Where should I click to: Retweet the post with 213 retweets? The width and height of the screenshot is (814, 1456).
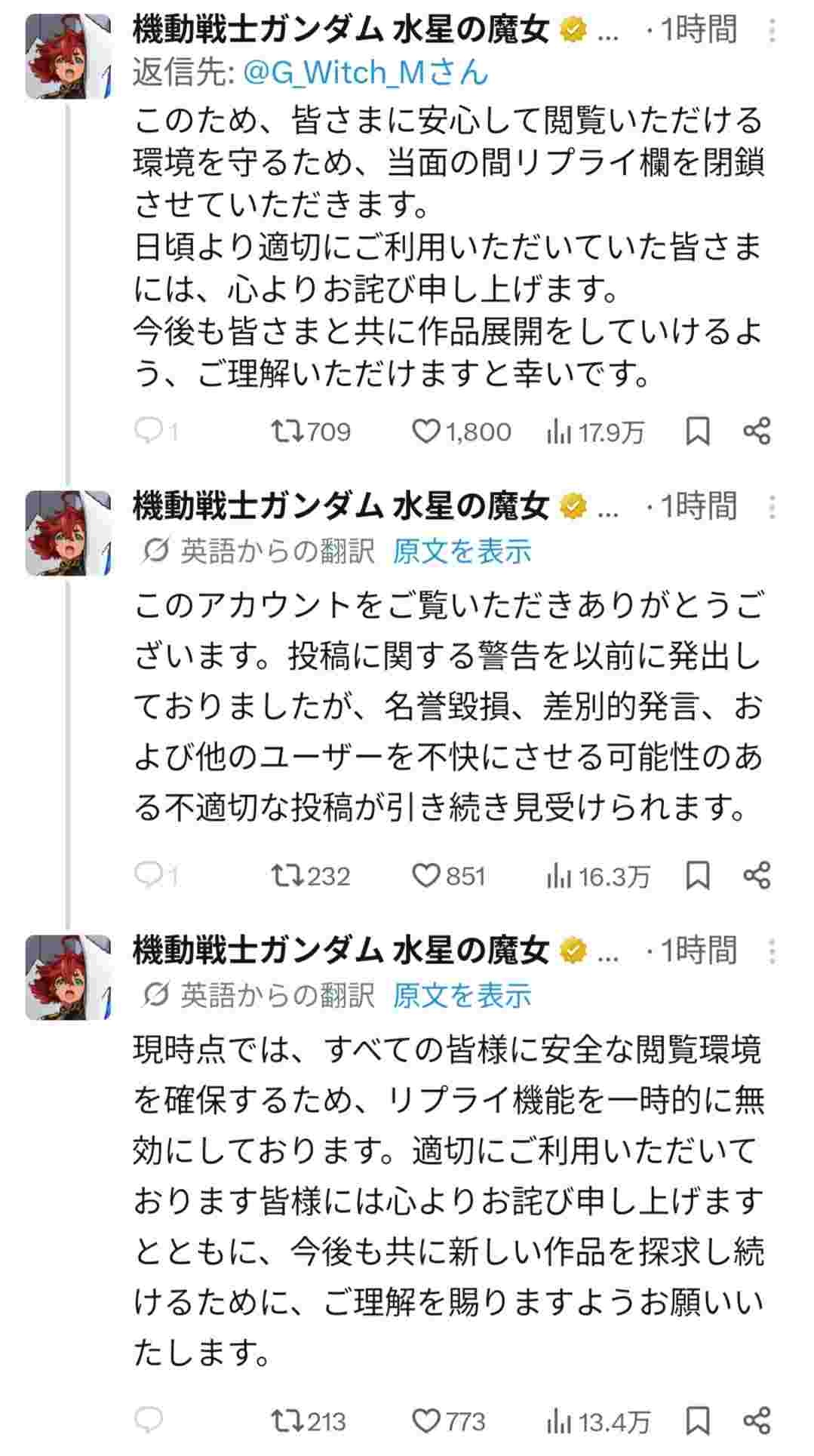[287, 1421]
